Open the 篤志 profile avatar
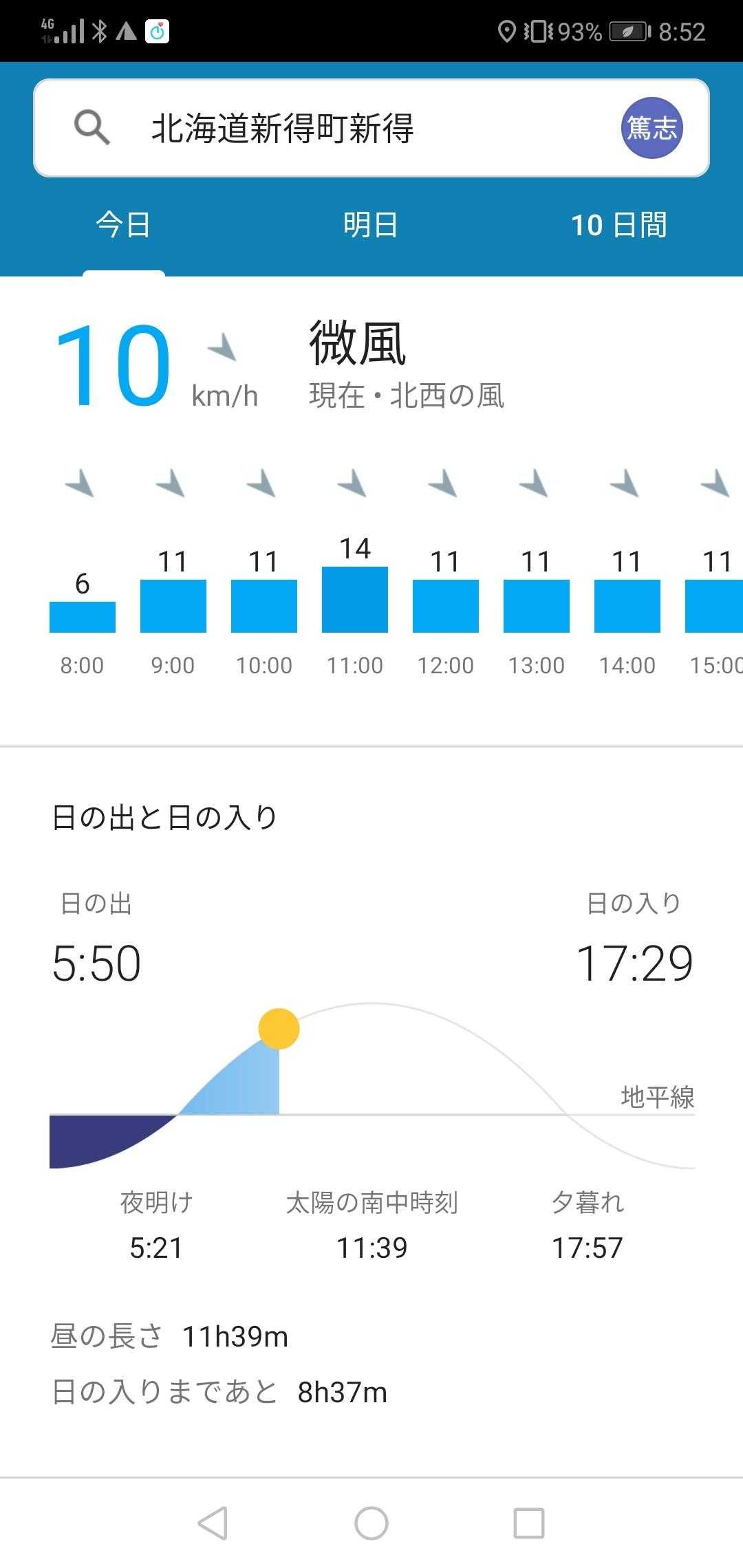 point(652,129)
